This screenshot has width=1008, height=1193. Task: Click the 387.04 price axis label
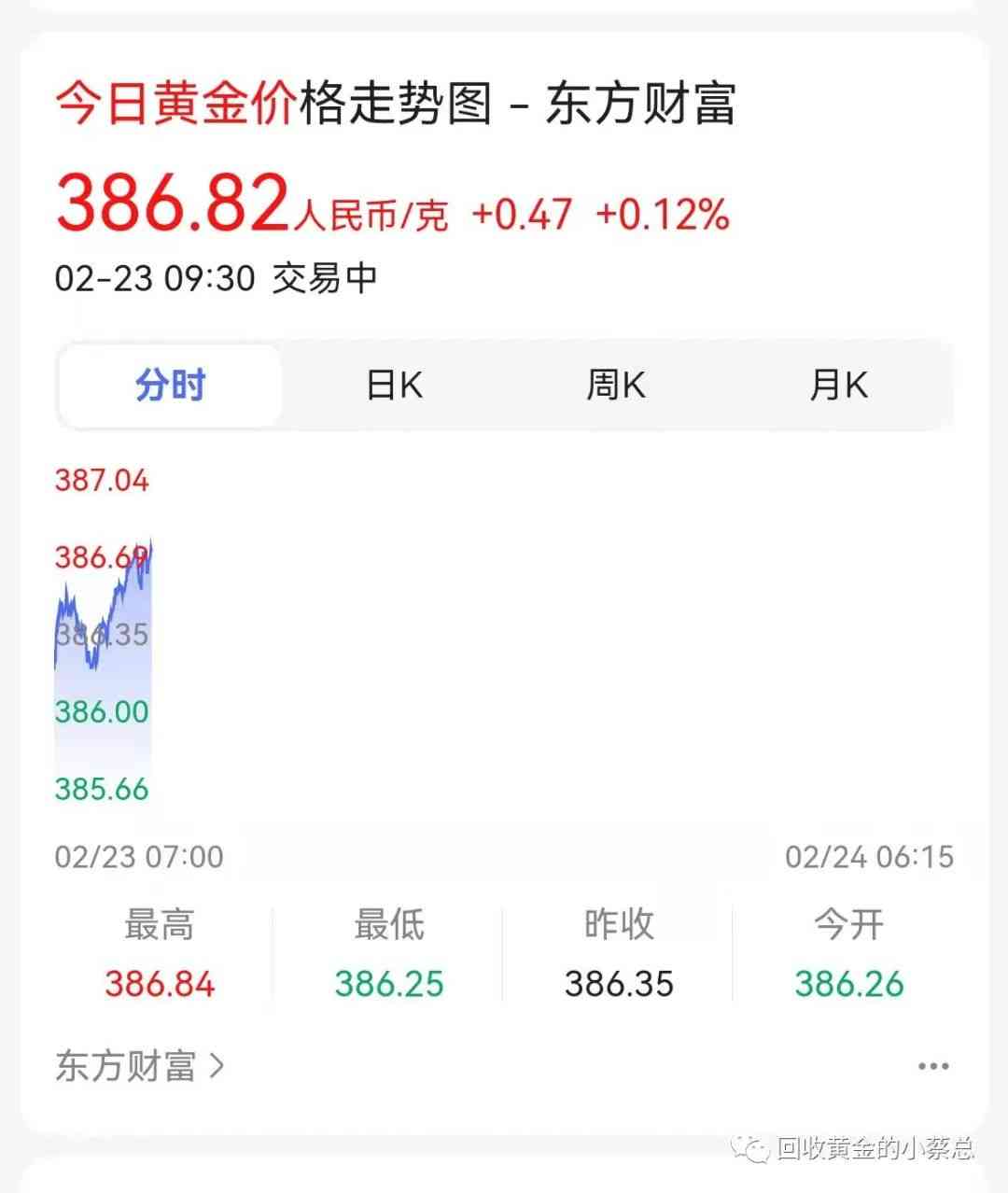coord(101,480)
